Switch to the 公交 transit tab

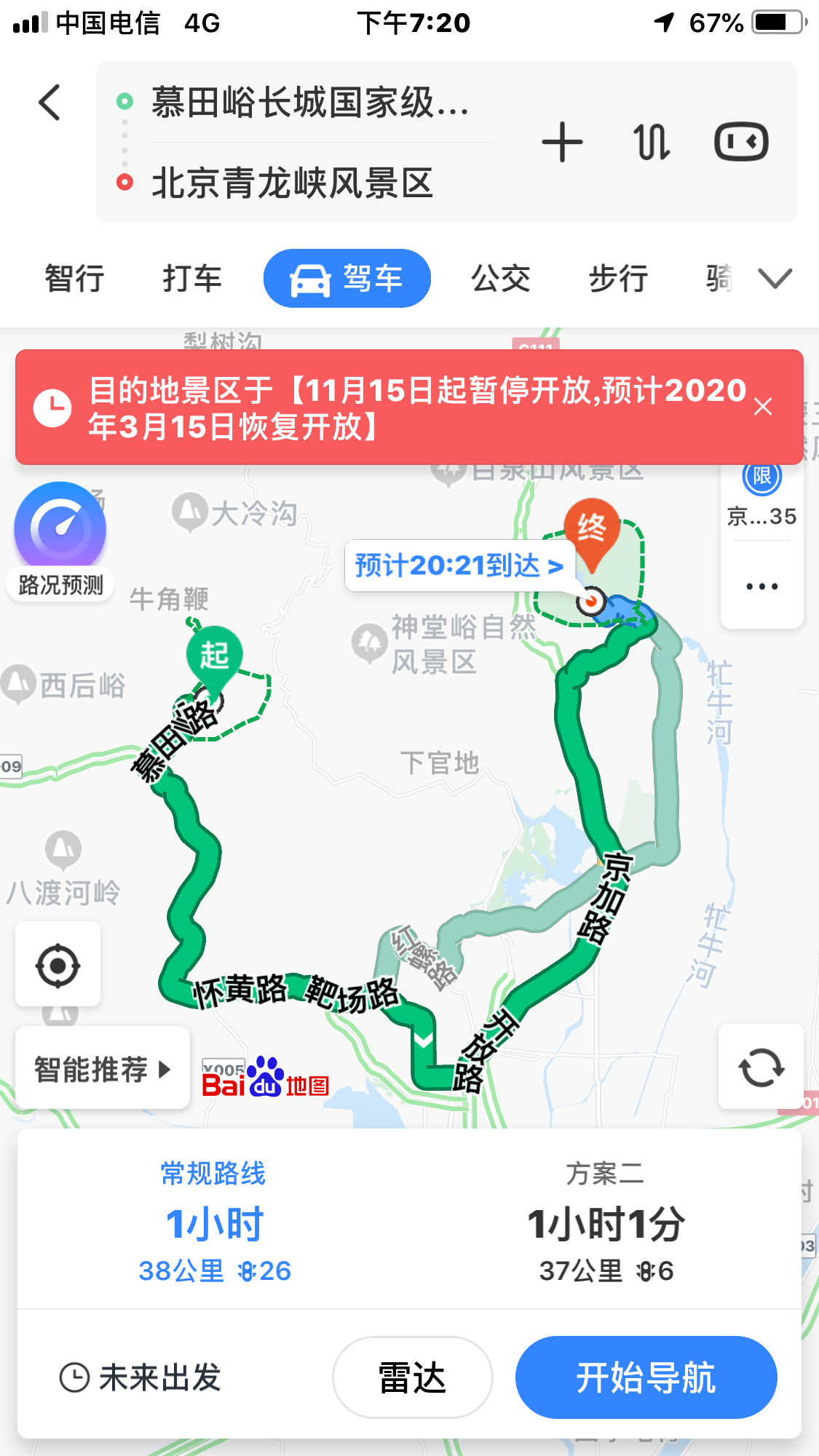pos(501,279)
